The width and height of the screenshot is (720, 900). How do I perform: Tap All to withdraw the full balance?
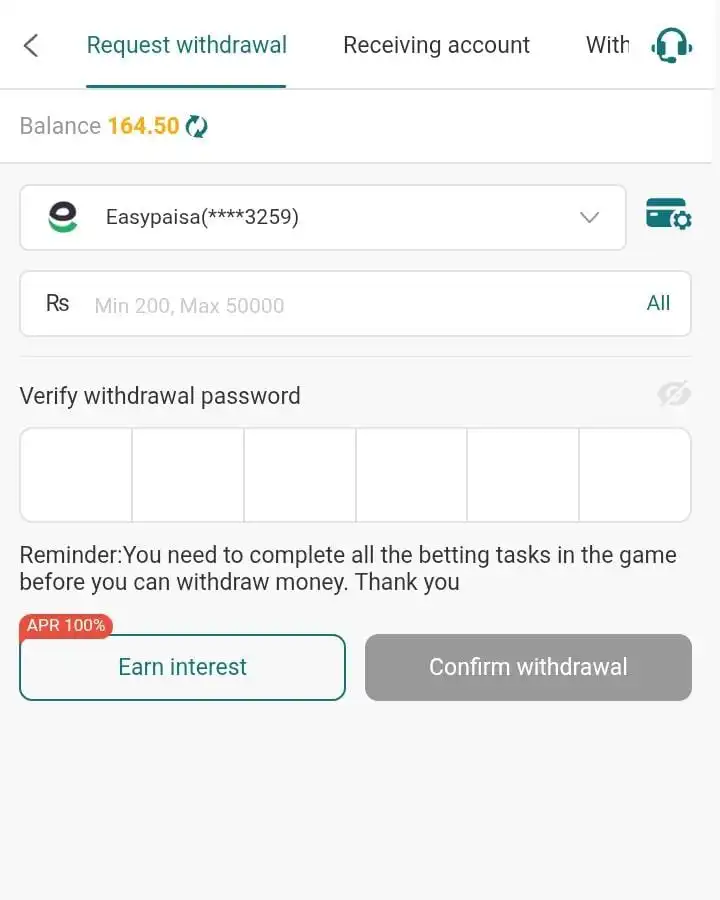[x=658, y=303]
